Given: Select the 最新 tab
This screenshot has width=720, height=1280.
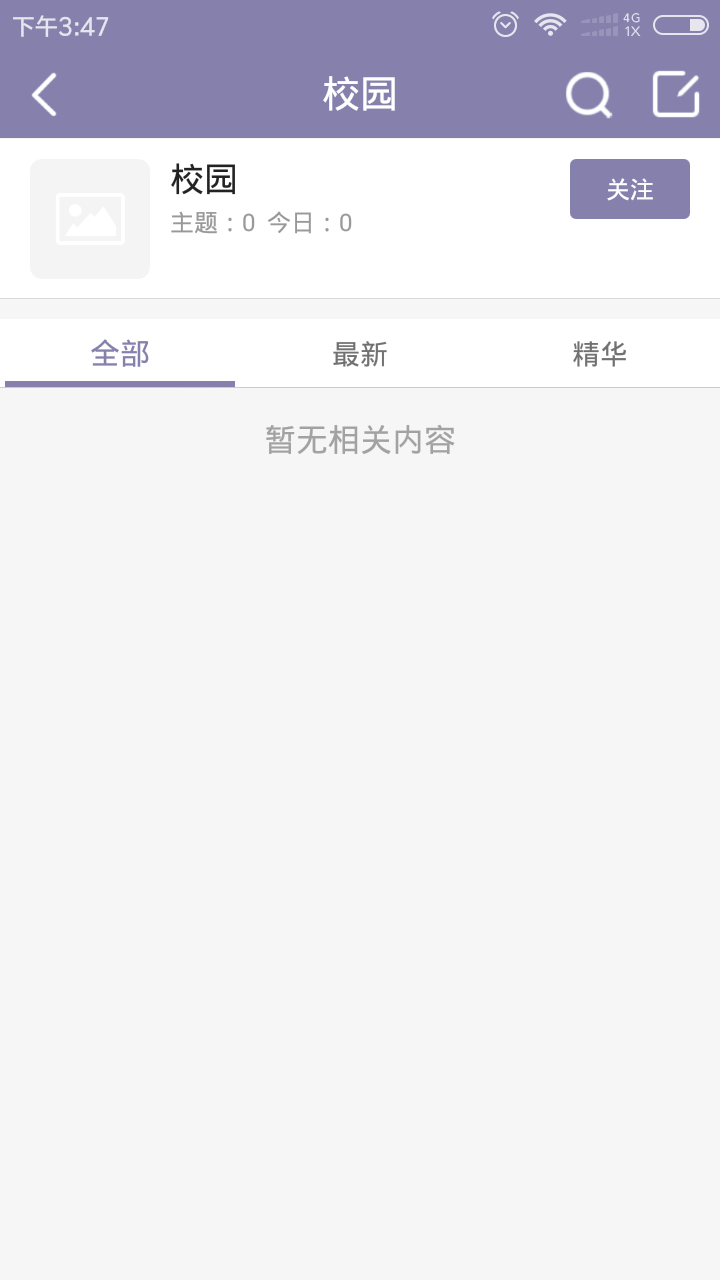Looking at the screenshot, I should [360, 354].
